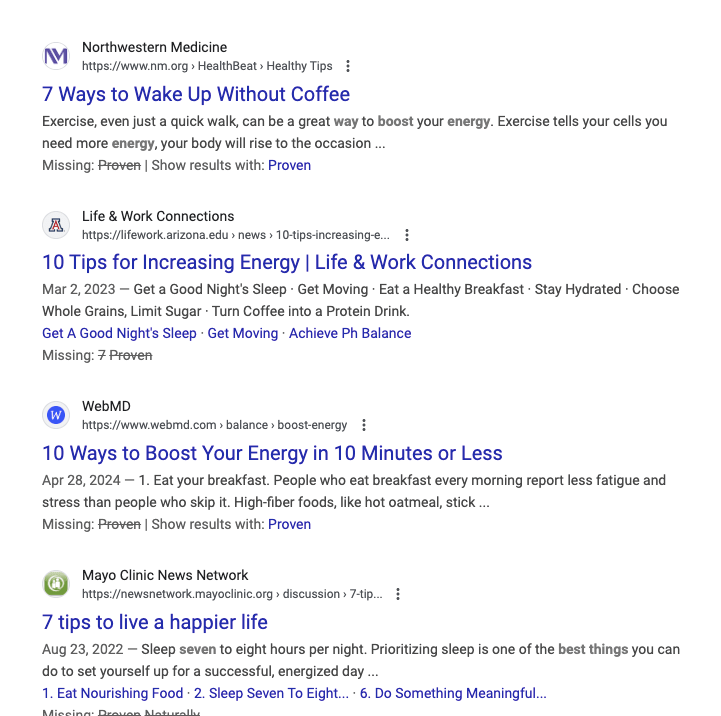721x716 pixels.
Task: Show results with Proven under Northwestern Medicine result
Action: coord(289,165)
